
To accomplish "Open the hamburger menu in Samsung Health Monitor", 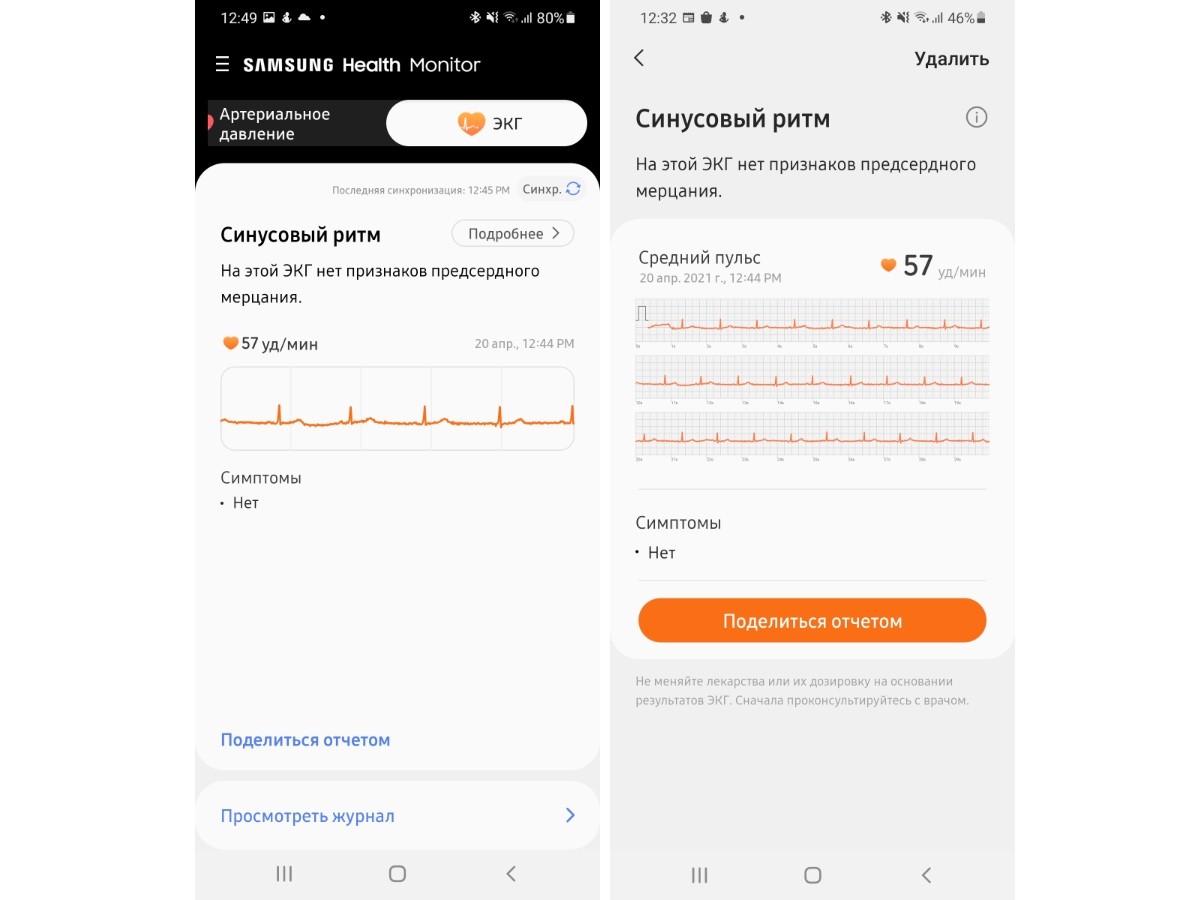I will (x=222, y=65).
